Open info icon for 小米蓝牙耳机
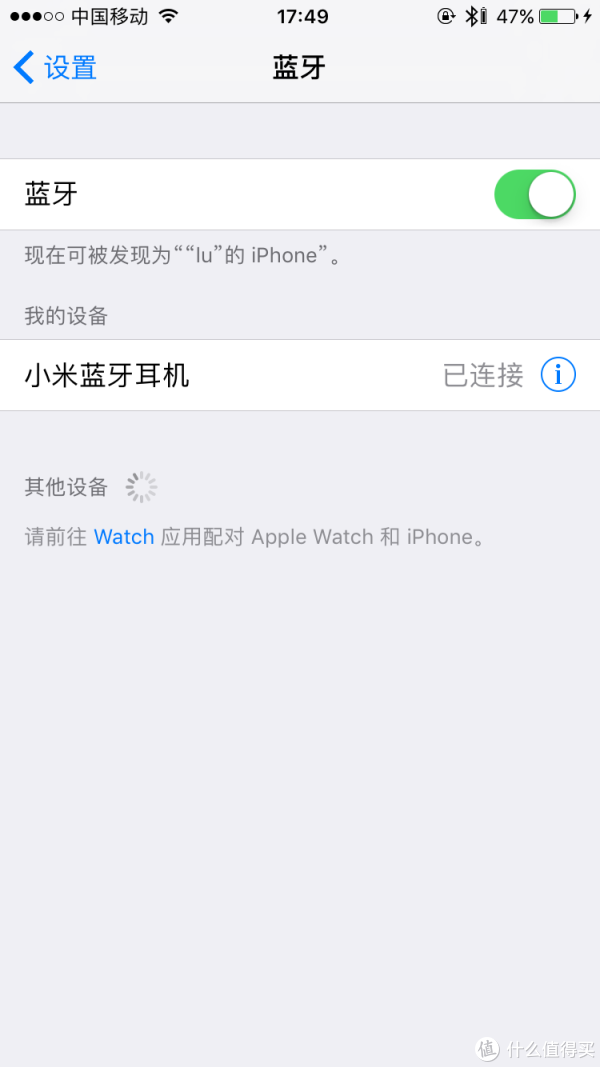The height and width of the screenshot is (1067, 600). click(558, 375)
